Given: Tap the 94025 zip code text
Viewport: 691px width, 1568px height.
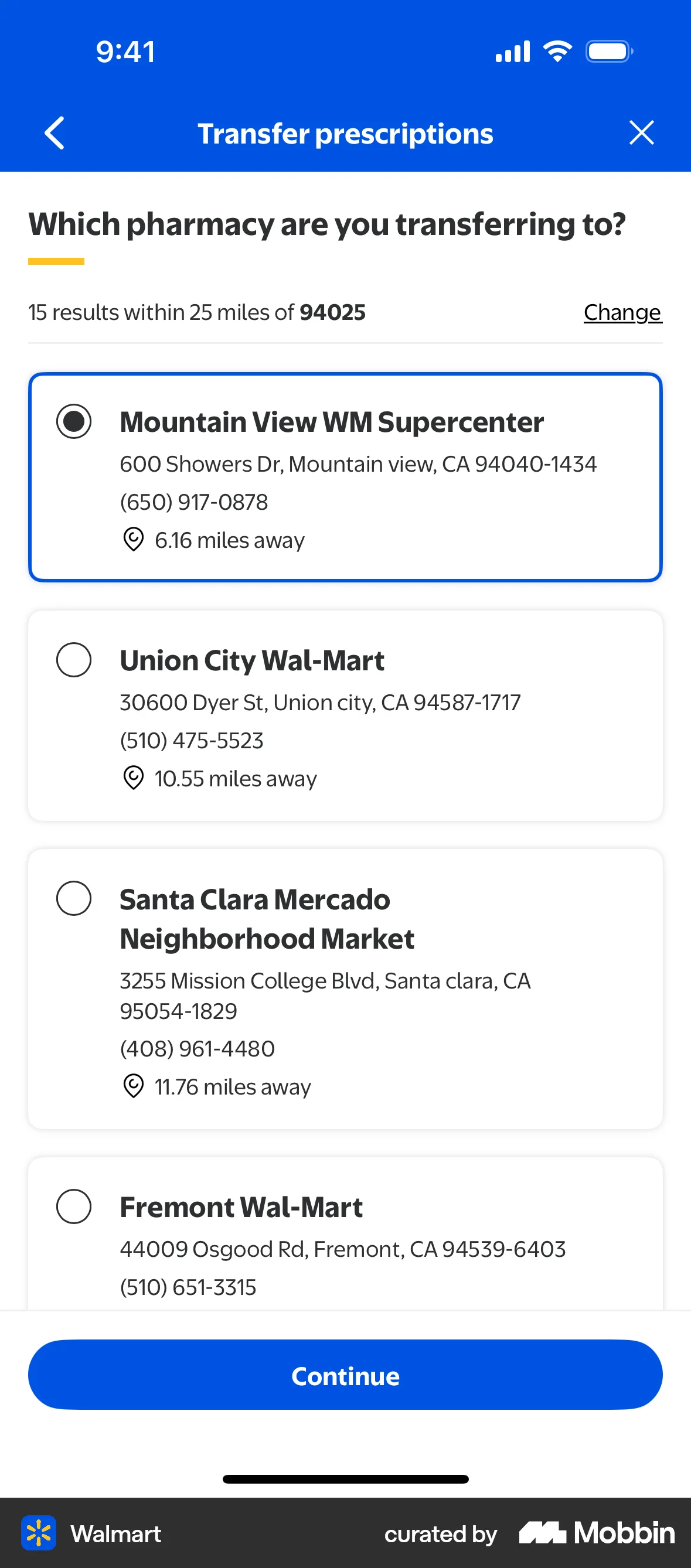Looking at the screenshot, I should point(332,312).
